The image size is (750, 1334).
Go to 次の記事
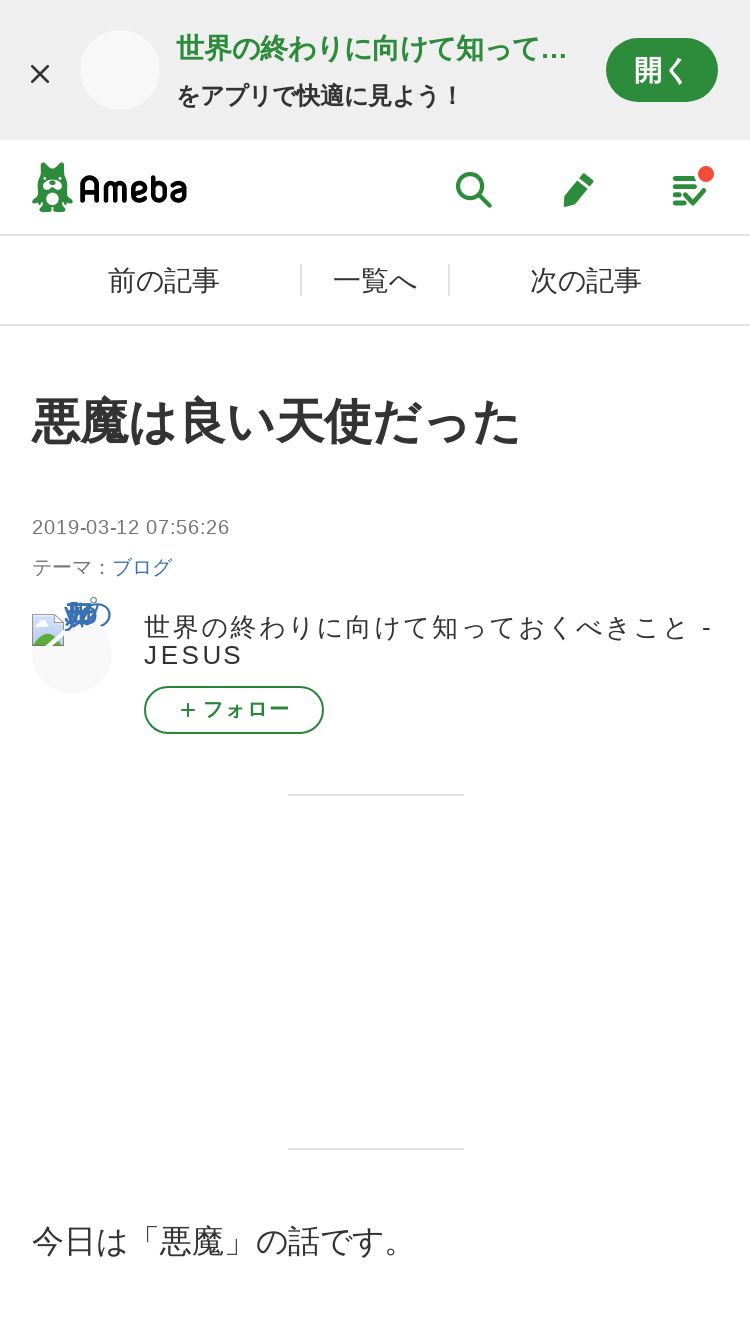click(x=586, y=281)
